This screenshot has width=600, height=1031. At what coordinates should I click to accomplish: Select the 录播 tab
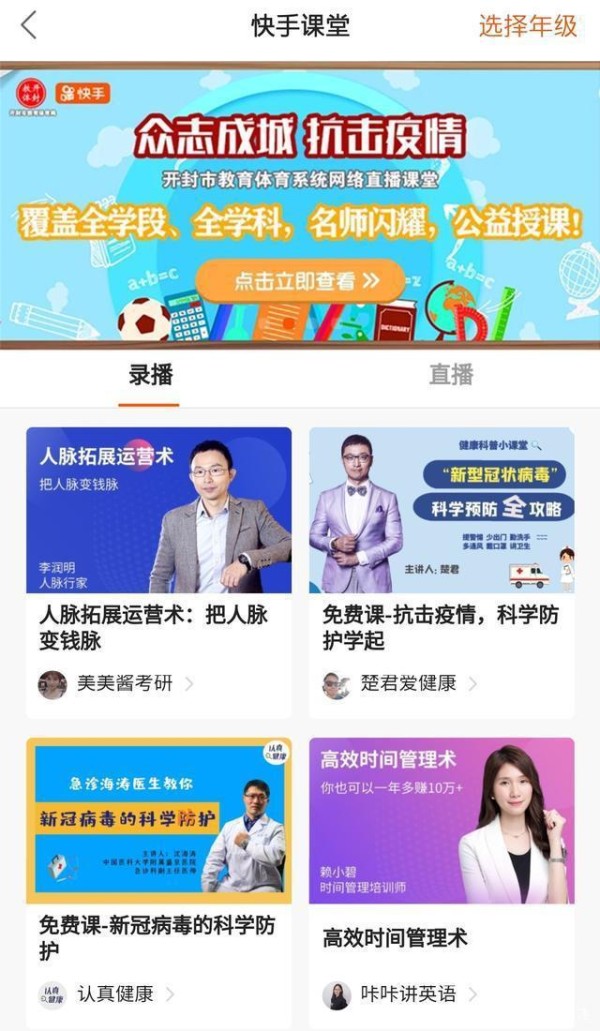click(x=150, y=375)
